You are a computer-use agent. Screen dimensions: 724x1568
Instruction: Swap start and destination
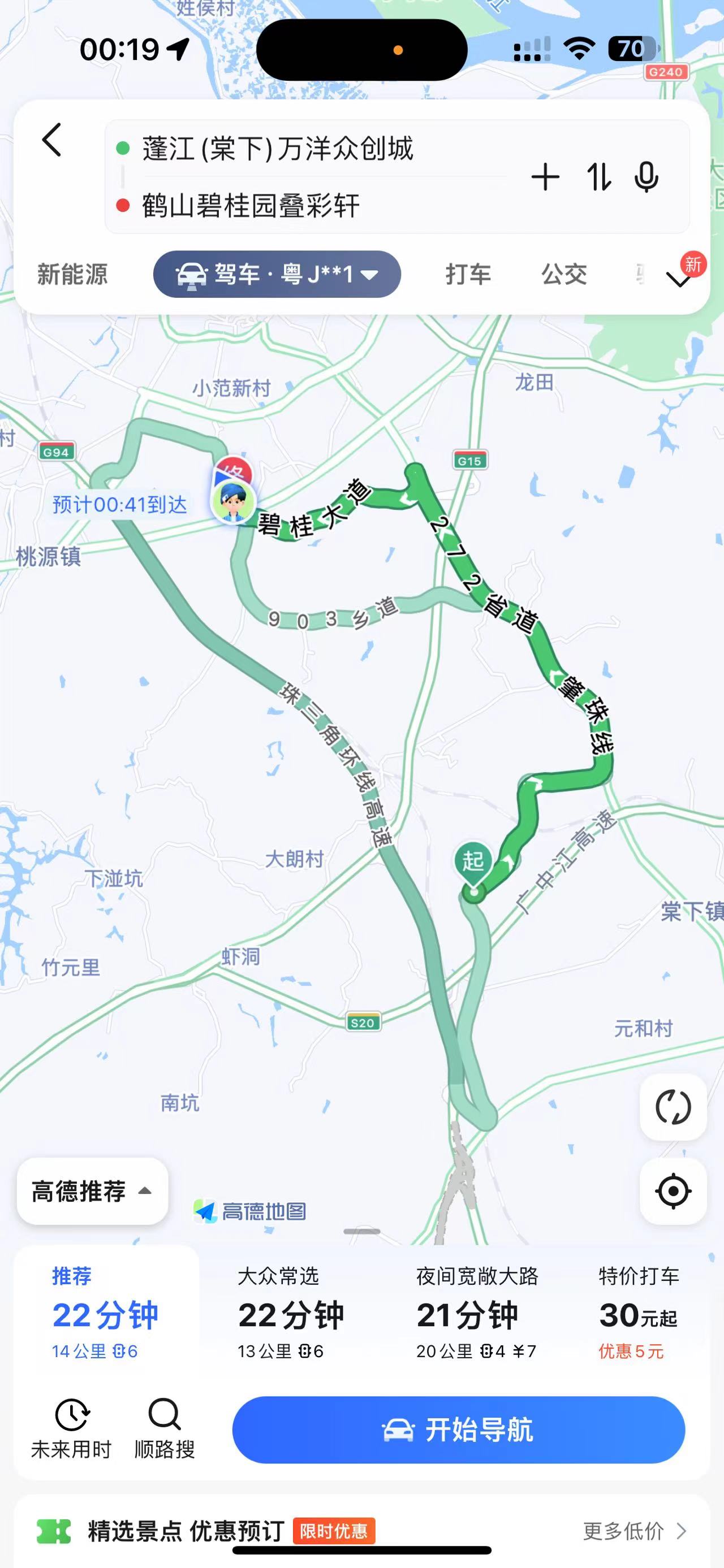598,177
